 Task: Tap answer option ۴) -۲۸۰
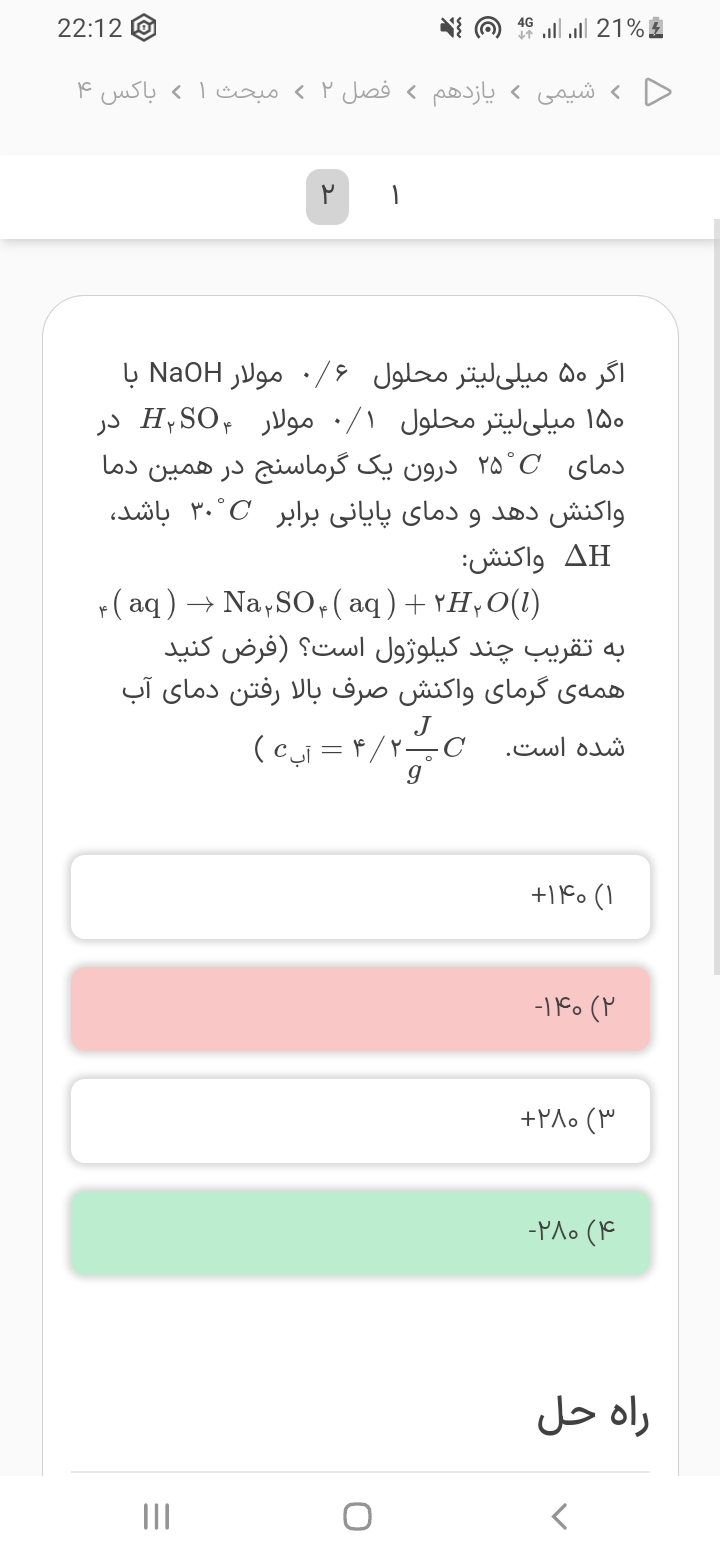[x=360, y=1232]
